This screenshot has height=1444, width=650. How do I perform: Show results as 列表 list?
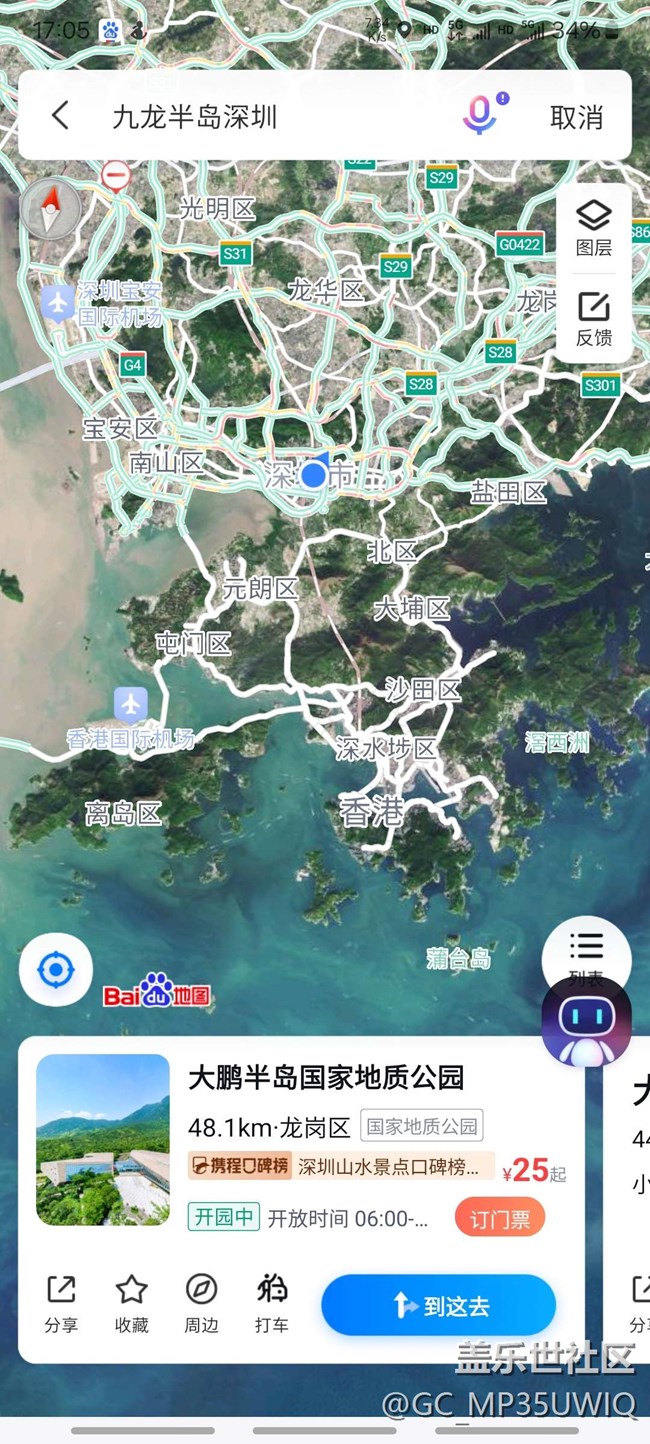tap(586, 955)
